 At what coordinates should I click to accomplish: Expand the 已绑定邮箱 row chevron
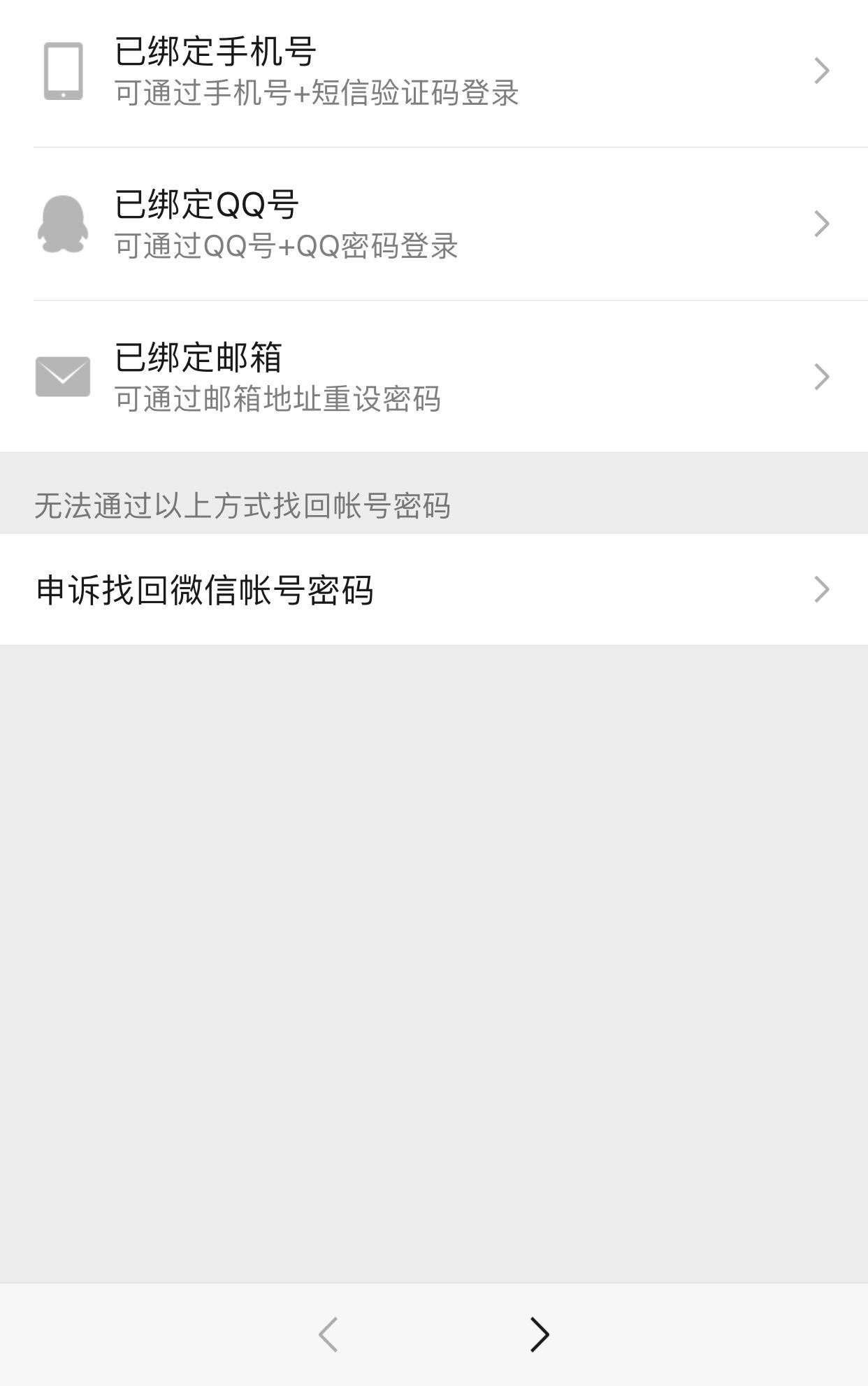pos(822,376)
